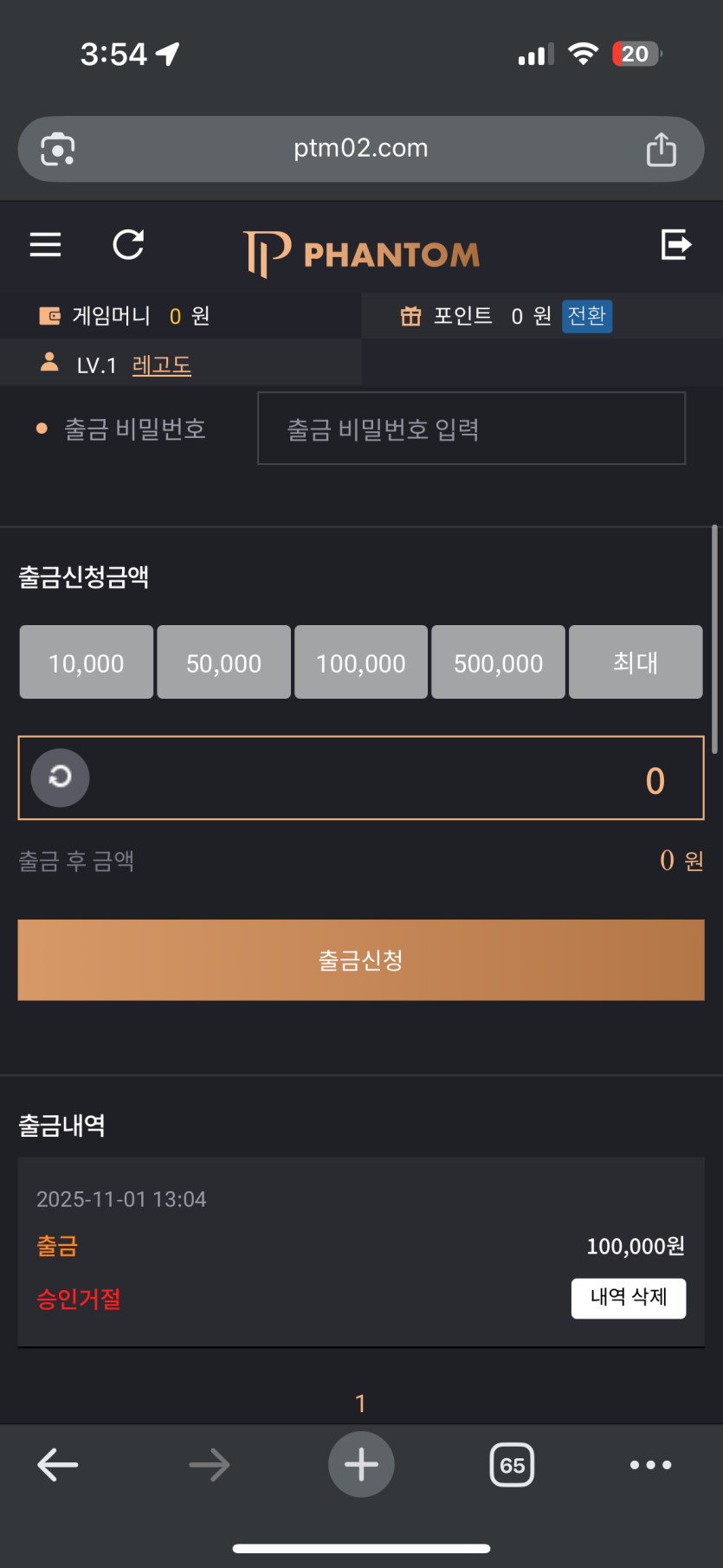The width and height of the screenshot is (723, 1568).
Task: Open a new browser tab with plus
Action: click(361, 1465)
